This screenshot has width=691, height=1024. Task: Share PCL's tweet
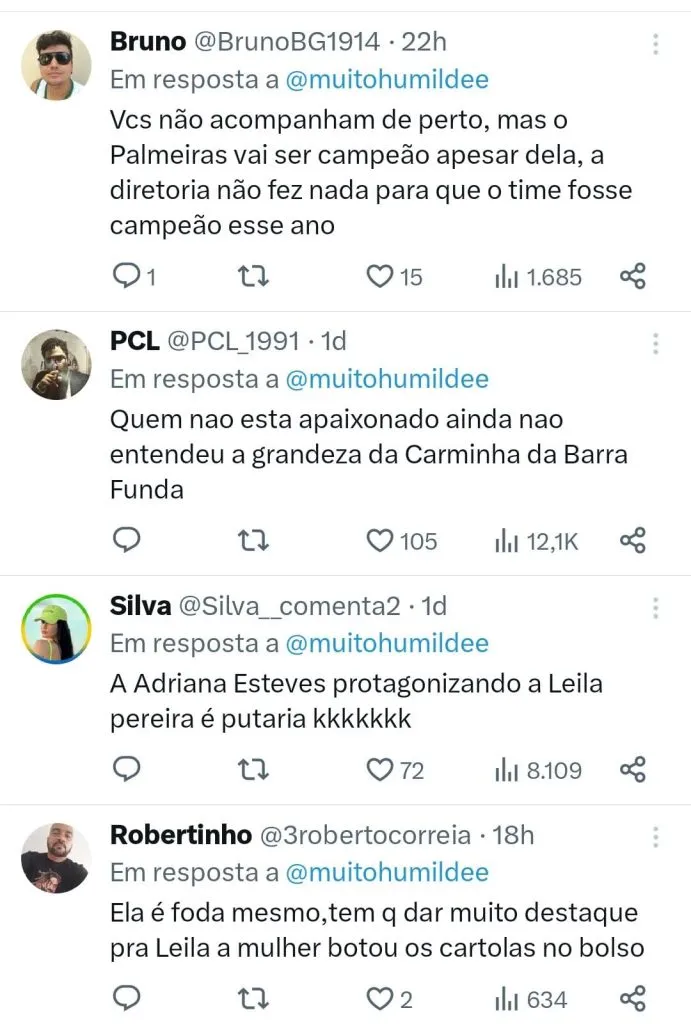tap(633, 541)
